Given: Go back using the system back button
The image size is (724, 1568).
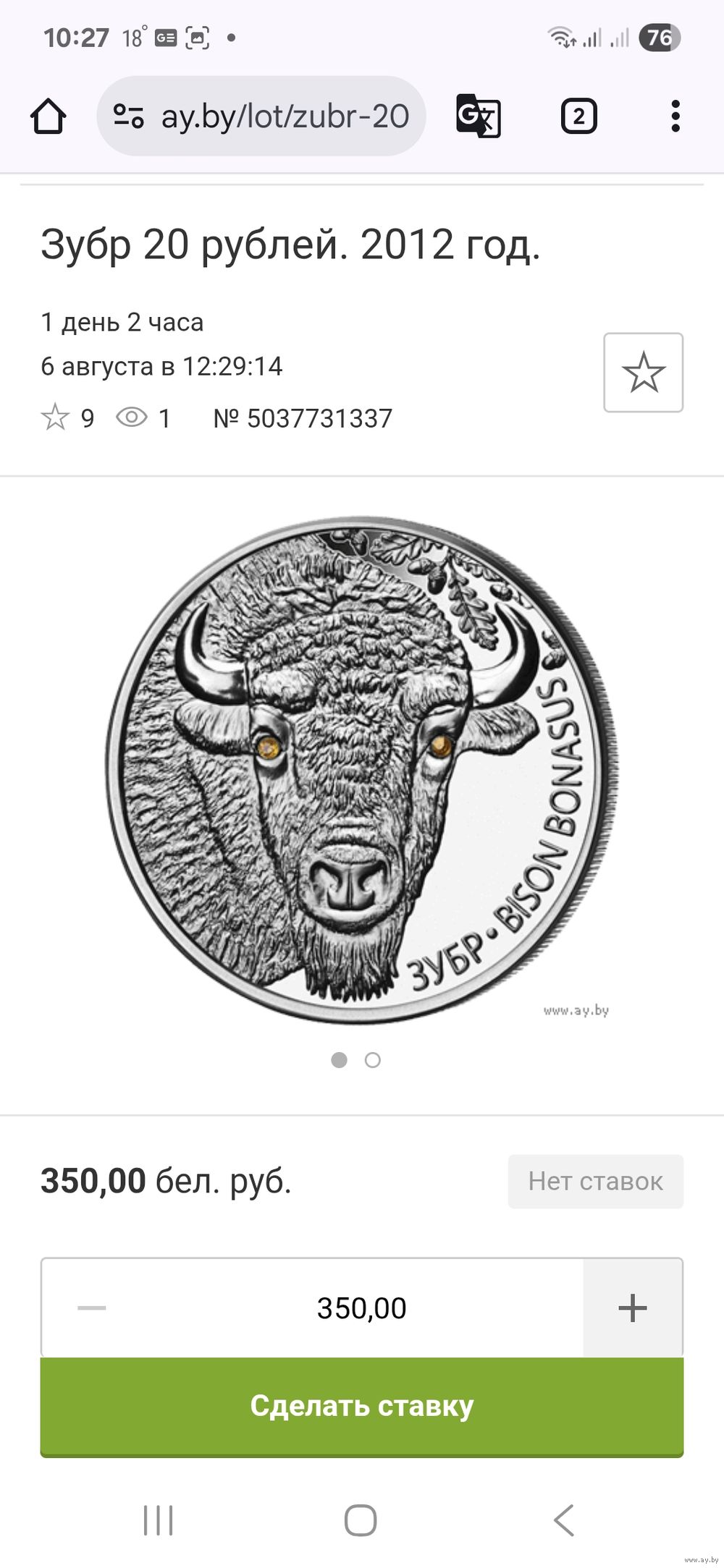Looking at the screenshot, I should tap(564, 1520).
